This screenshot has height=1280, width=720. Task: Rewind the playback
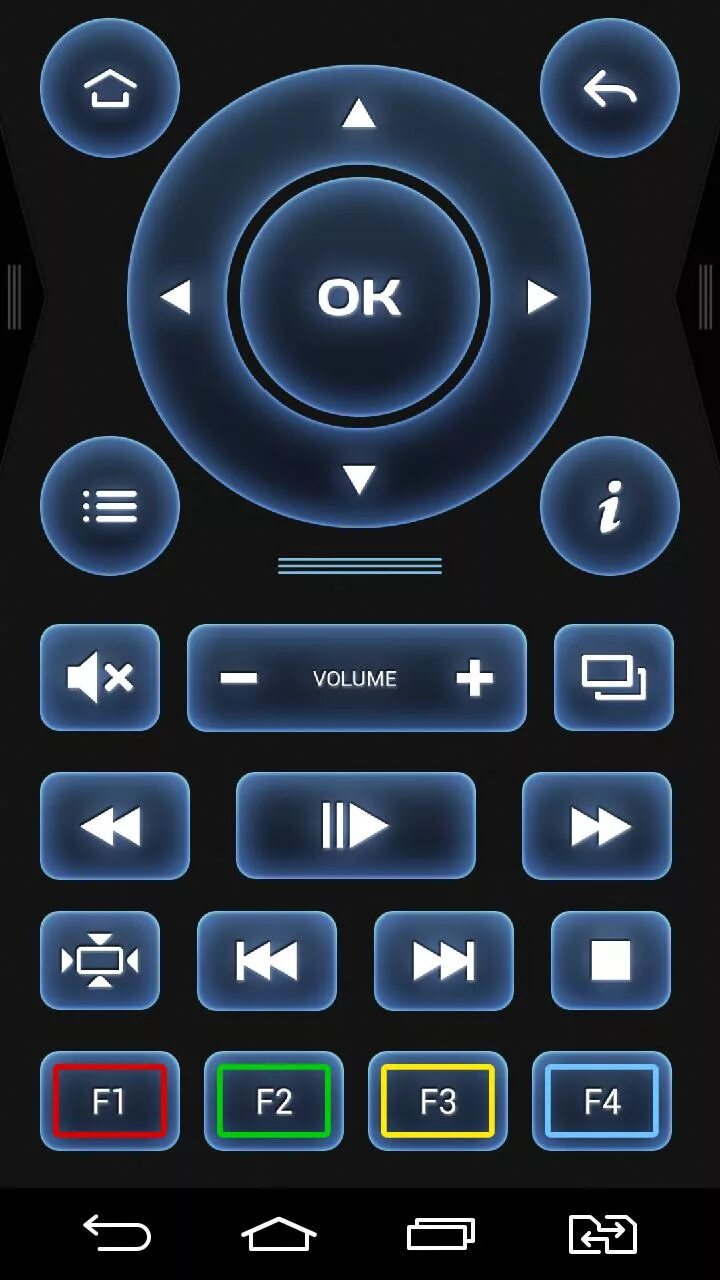pyautogui.click(x=115, y=826)
